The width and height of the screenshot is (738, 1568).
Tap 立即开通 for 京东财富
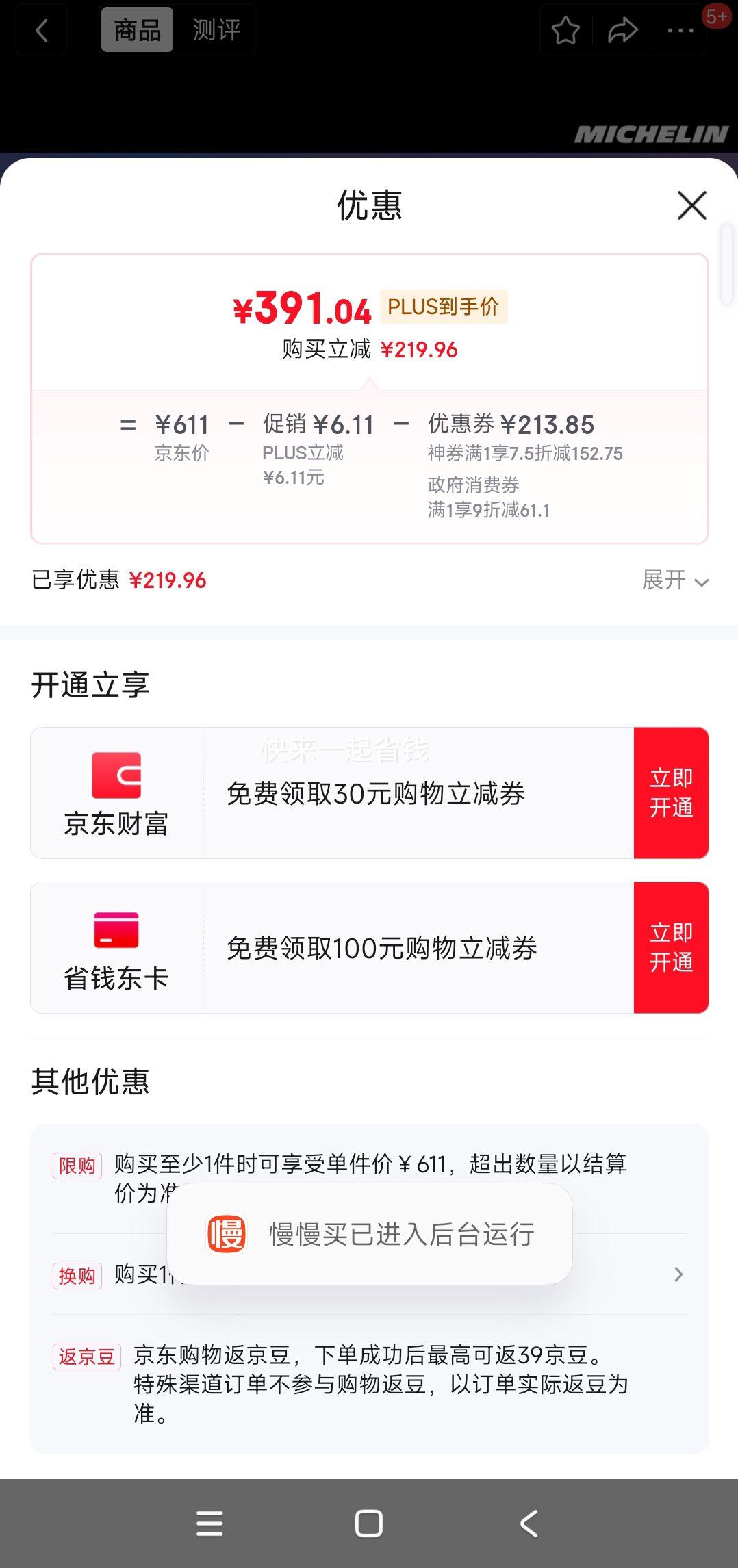coord(671,793)
